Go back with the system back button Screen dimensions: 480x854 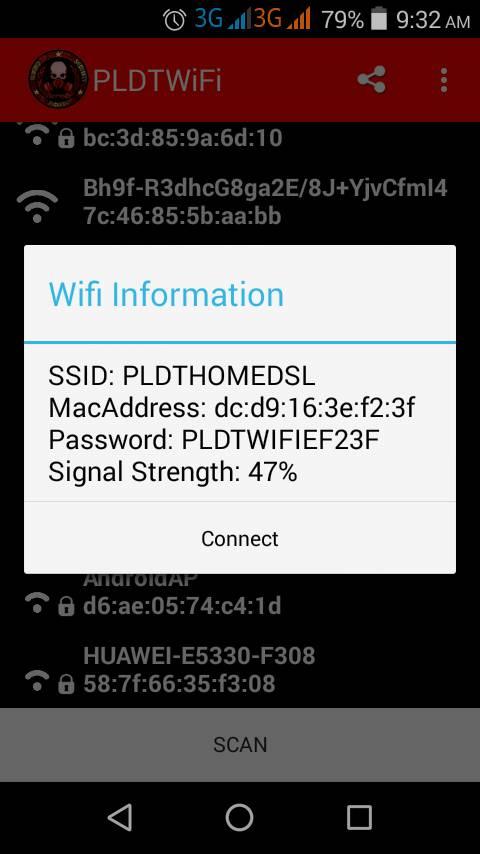click(x=120, y=818)
